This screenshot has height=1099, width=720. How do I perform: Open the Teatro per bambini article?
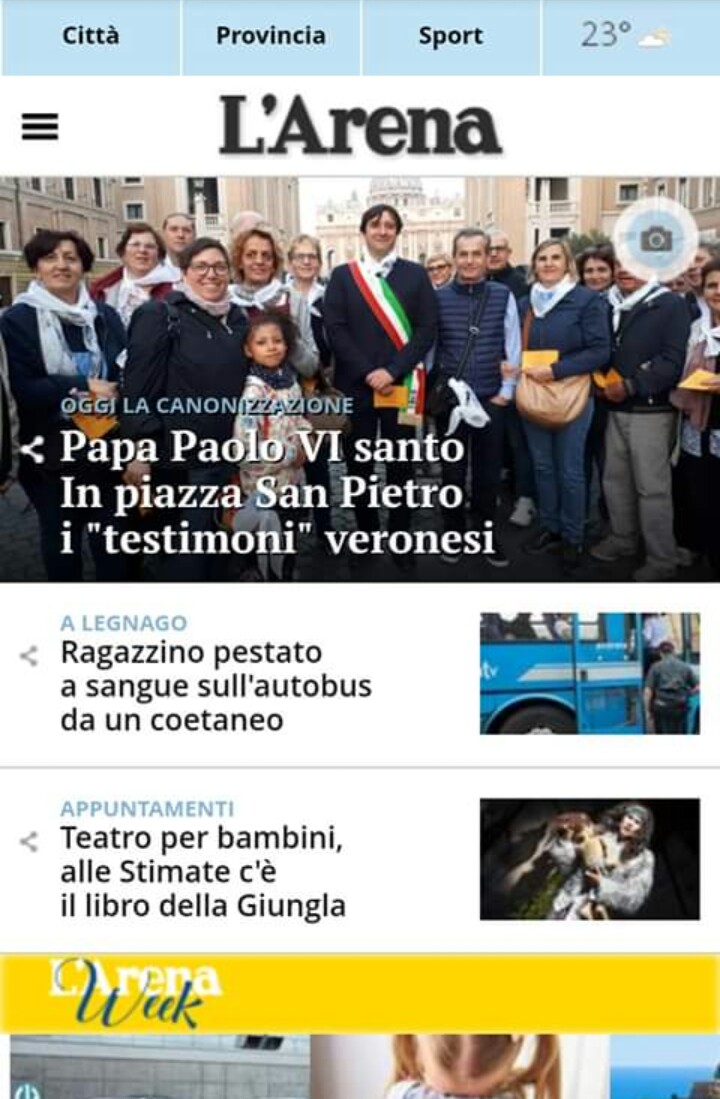point(203,873)
